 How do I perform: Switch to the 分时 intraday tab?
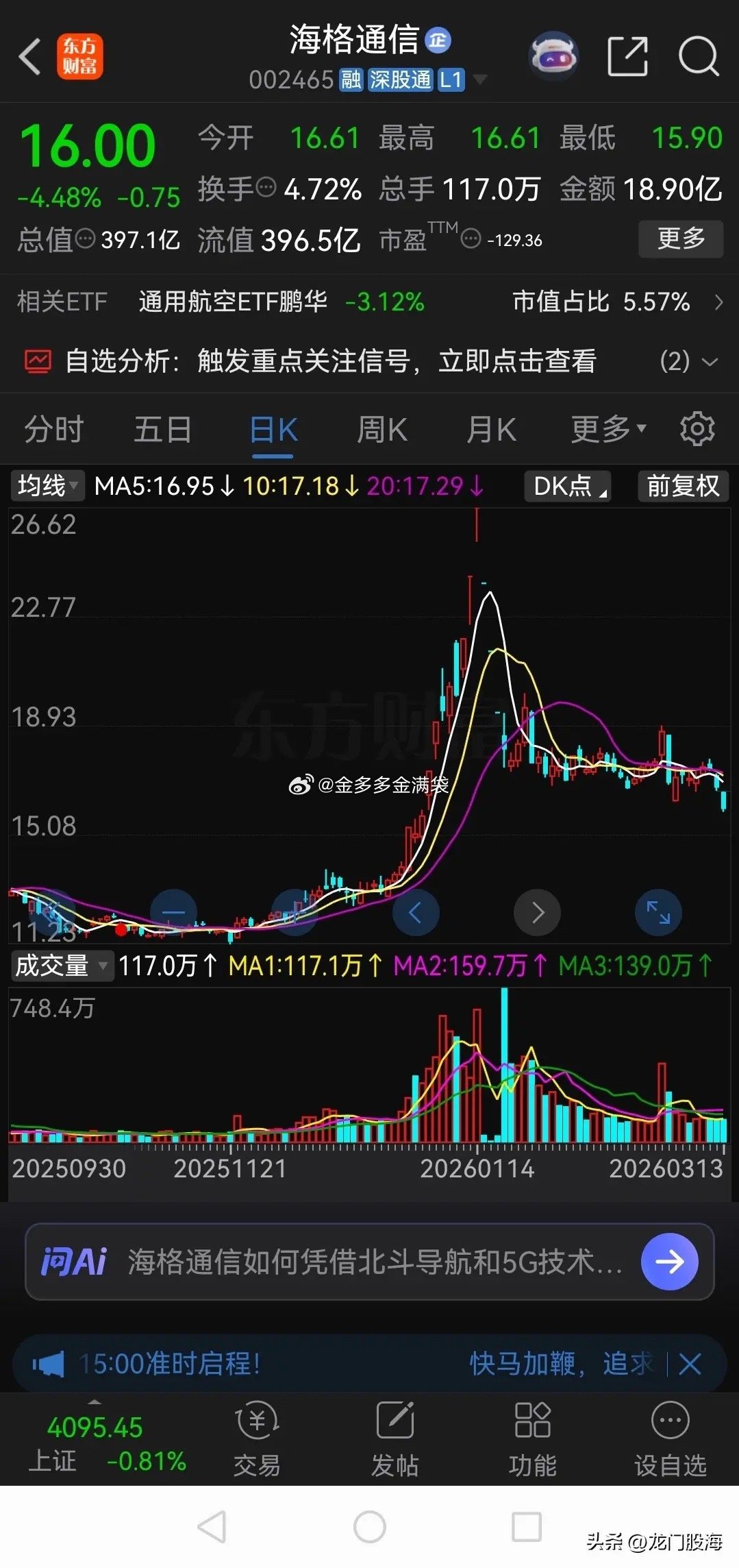[53, 428]
